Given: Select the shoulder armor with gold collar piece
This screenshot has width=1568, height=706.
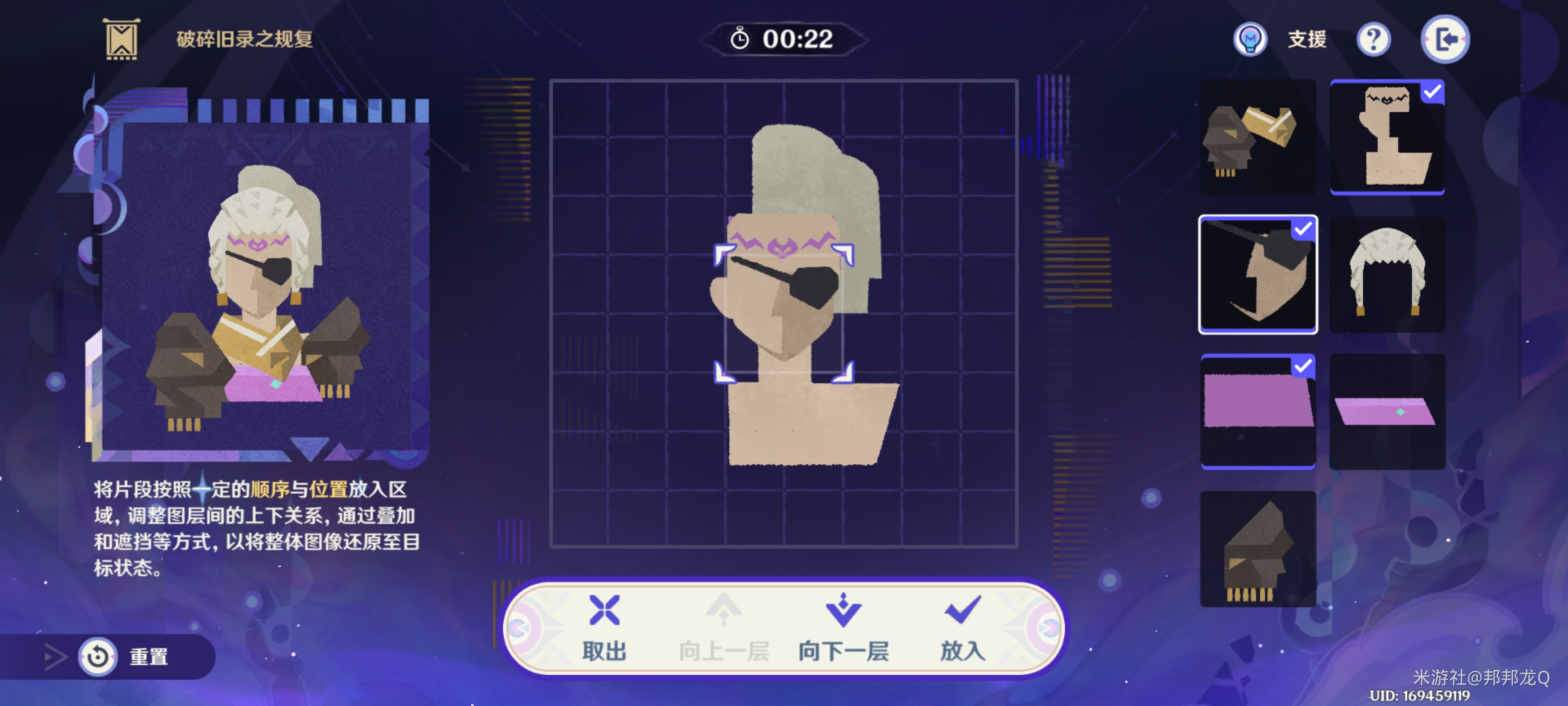Looking at the screenshot, I should pos(1257,137).
